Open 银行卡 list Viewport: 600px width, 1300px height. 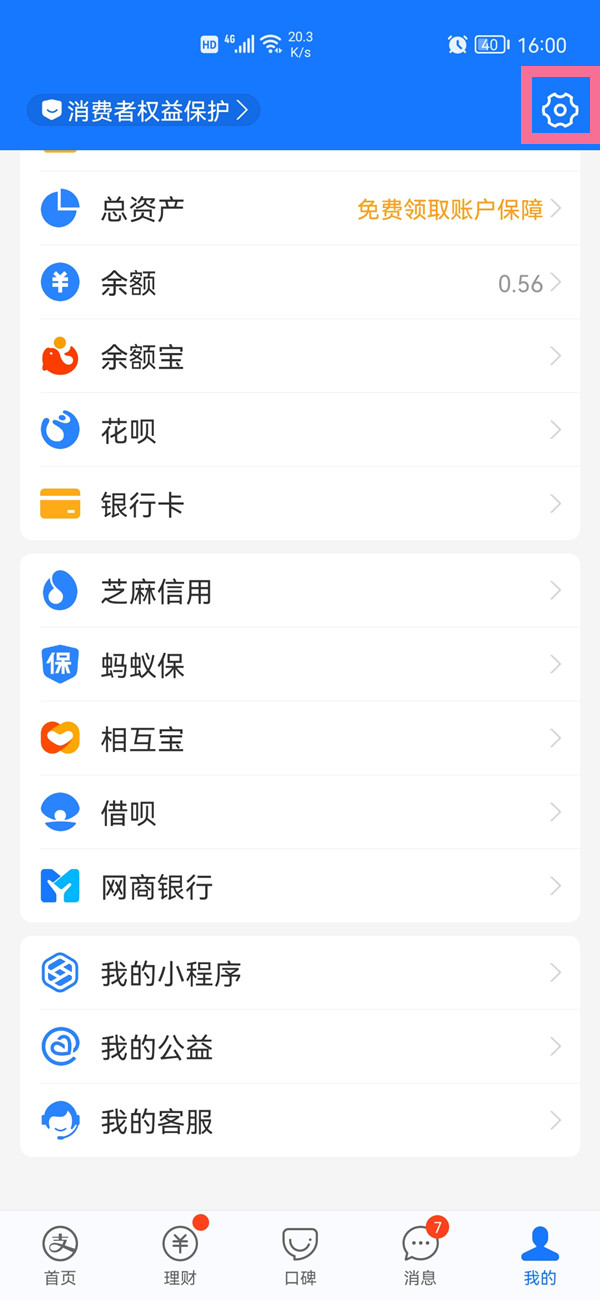[300, 505]
